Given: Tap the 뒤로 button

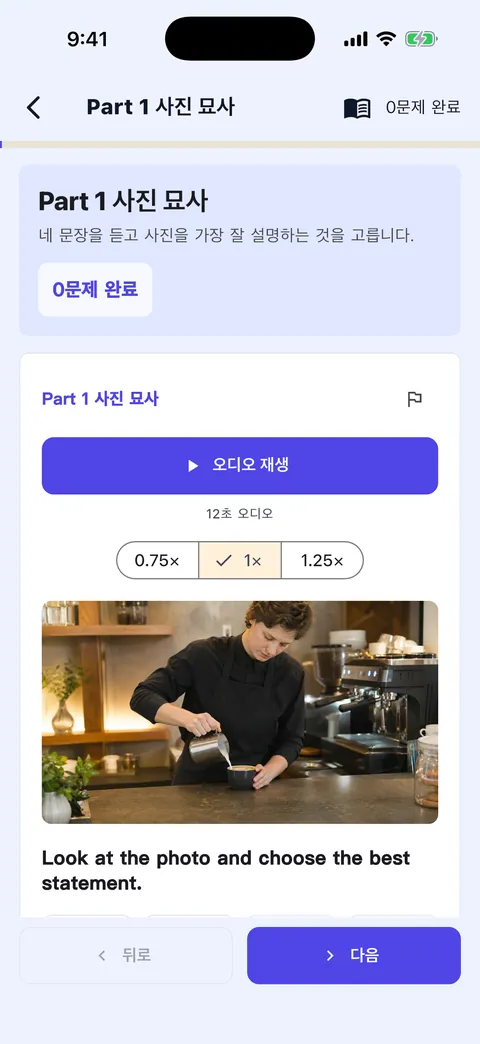Looking at the screenshot, I should tap(126, 955).
